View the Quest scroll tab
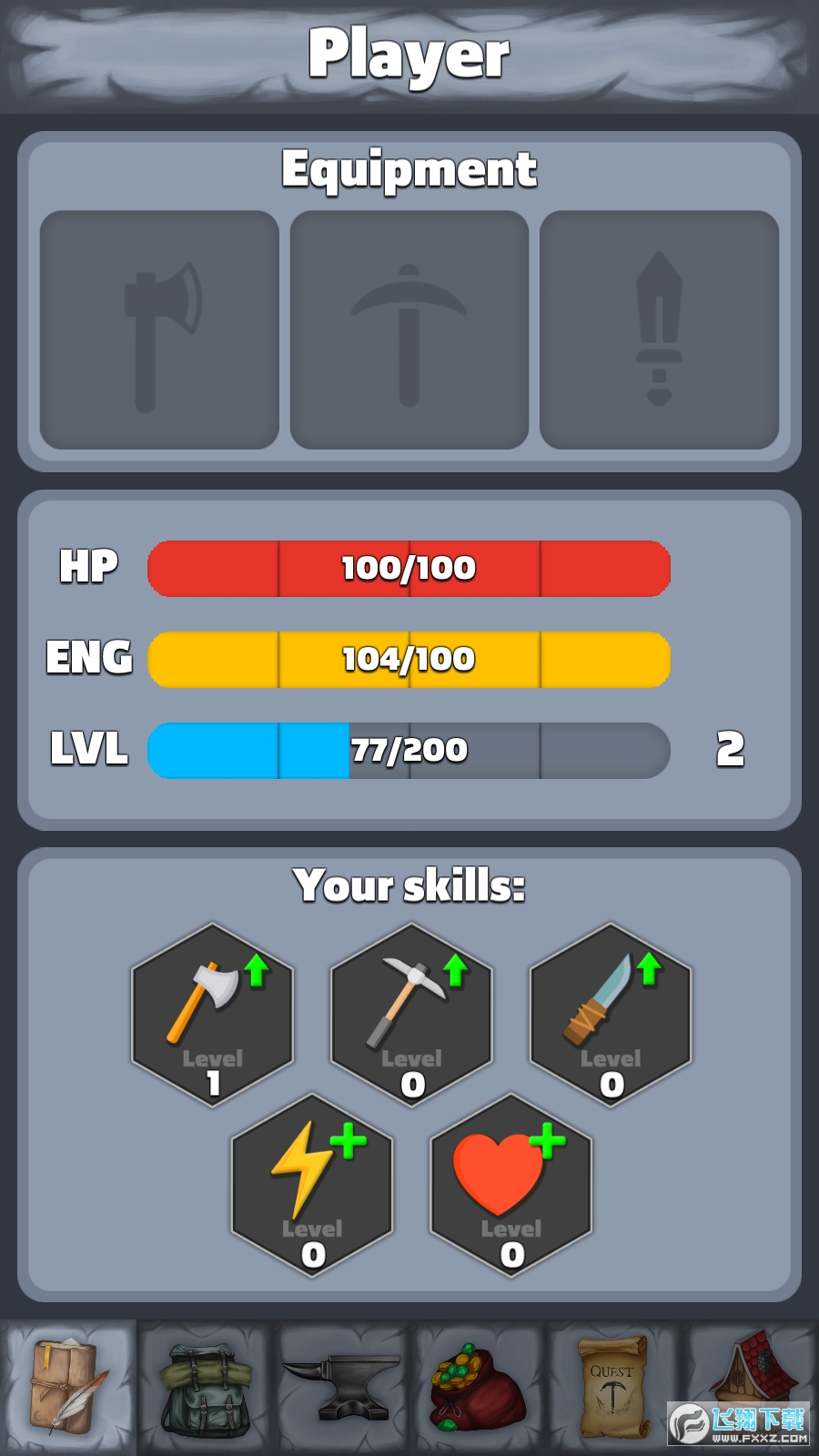819x1456 pixels. tap(614, 1387)
